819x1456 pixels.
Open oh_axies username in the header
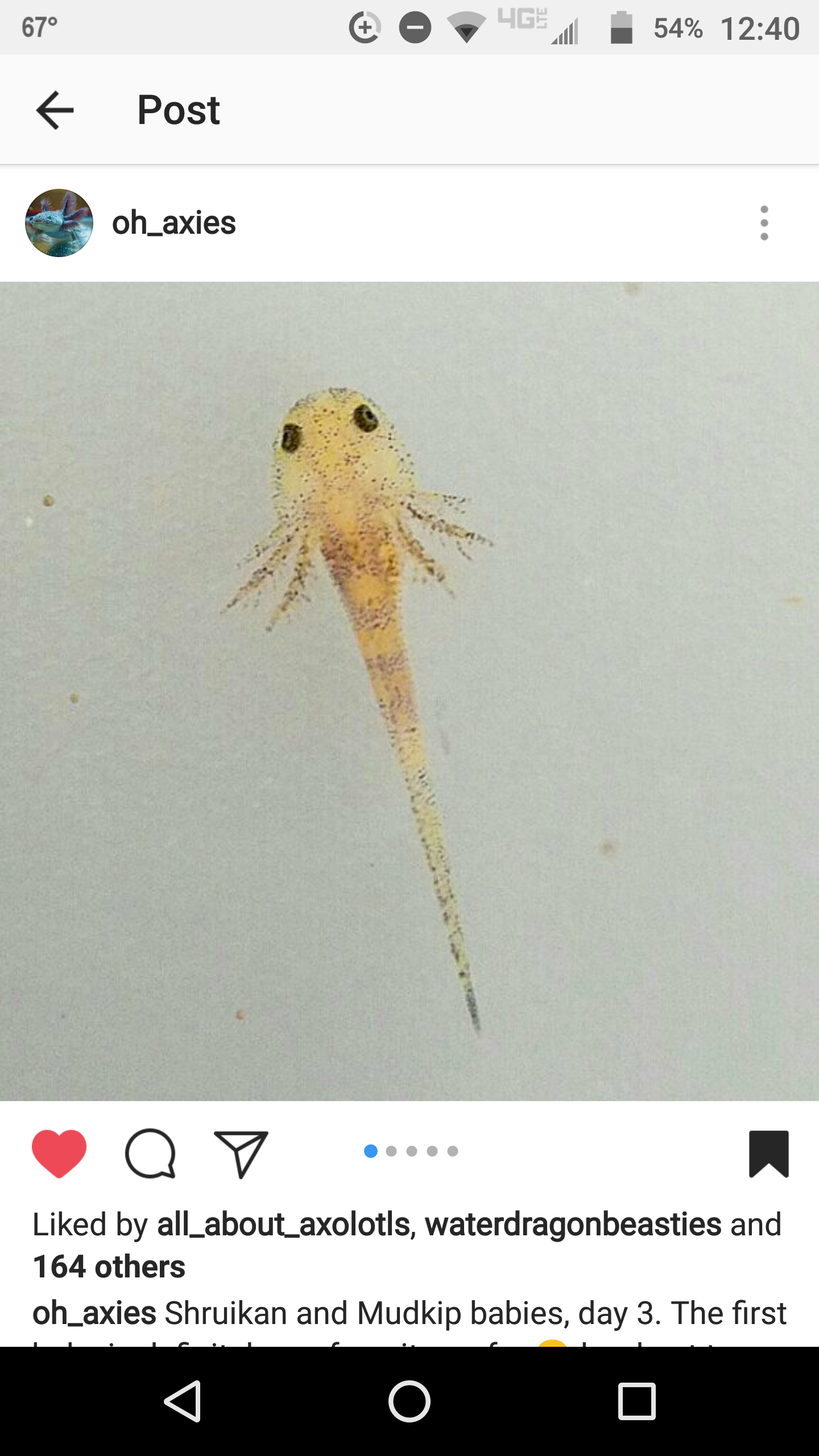click(173, 223)
